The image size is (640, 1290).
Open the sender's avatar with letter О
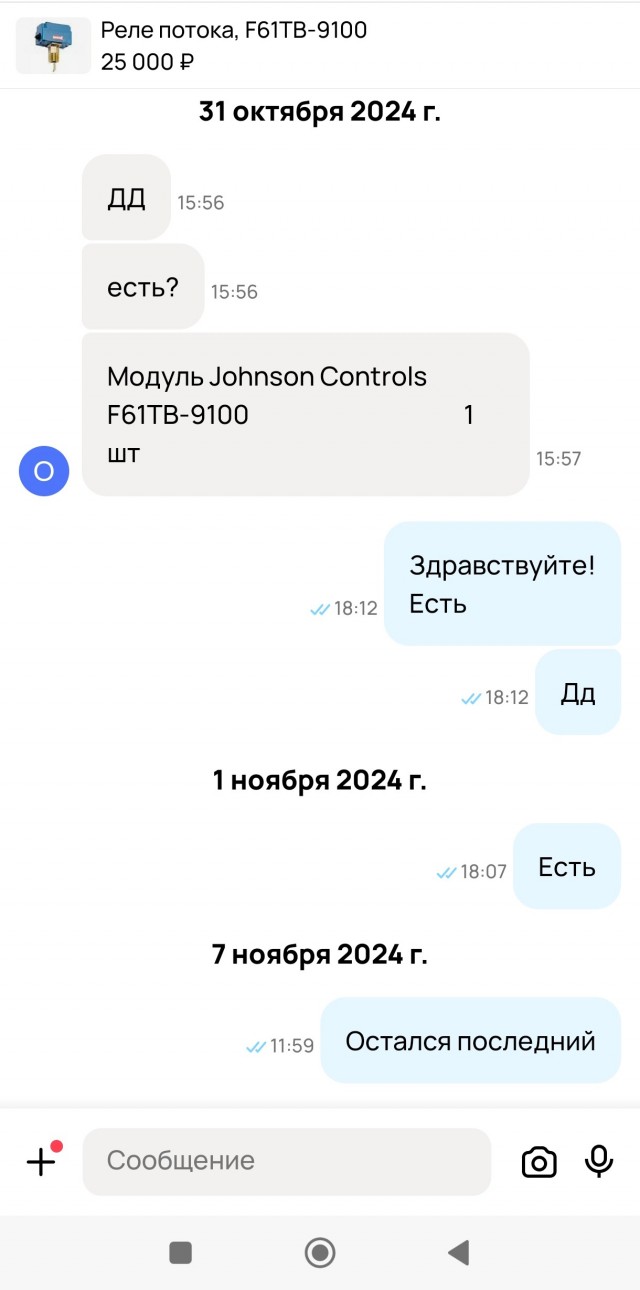(x=44, y=471)
